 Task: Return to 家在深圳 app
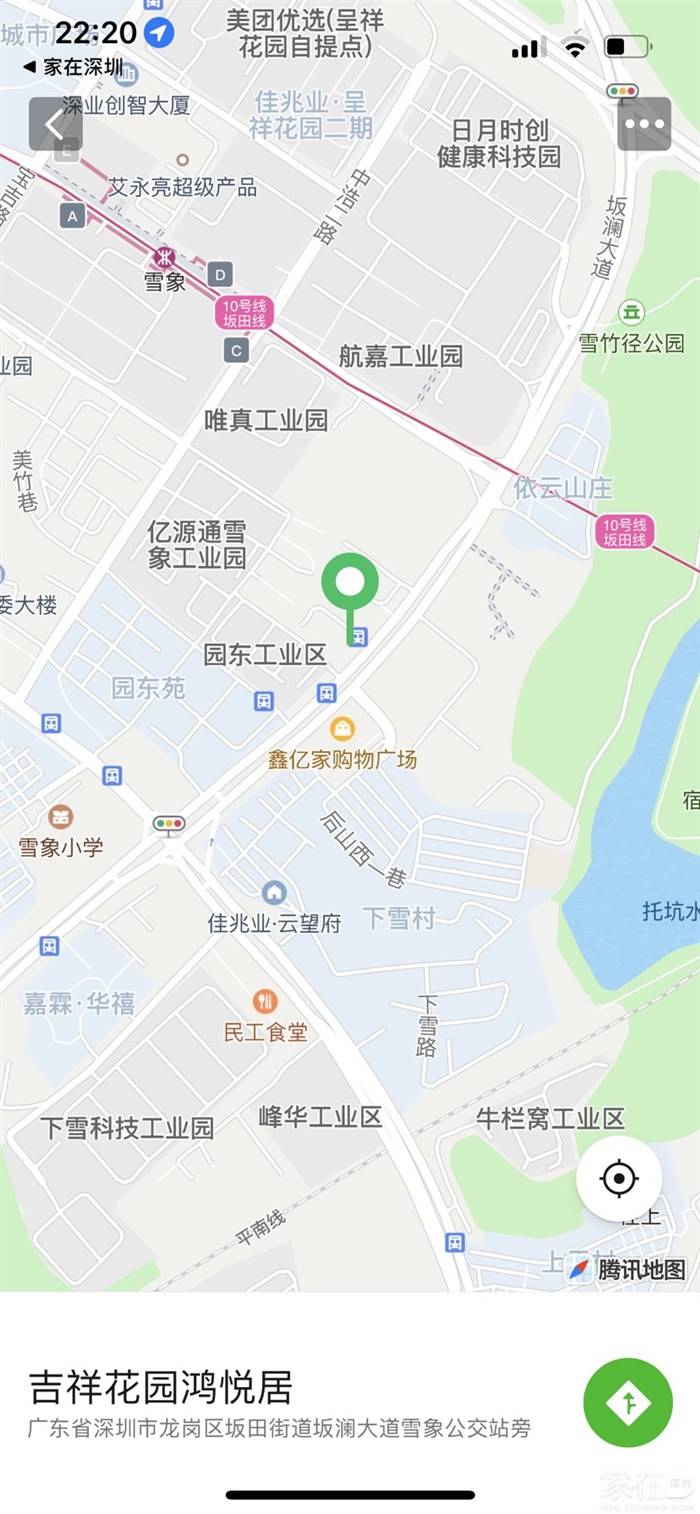point(72,67)
